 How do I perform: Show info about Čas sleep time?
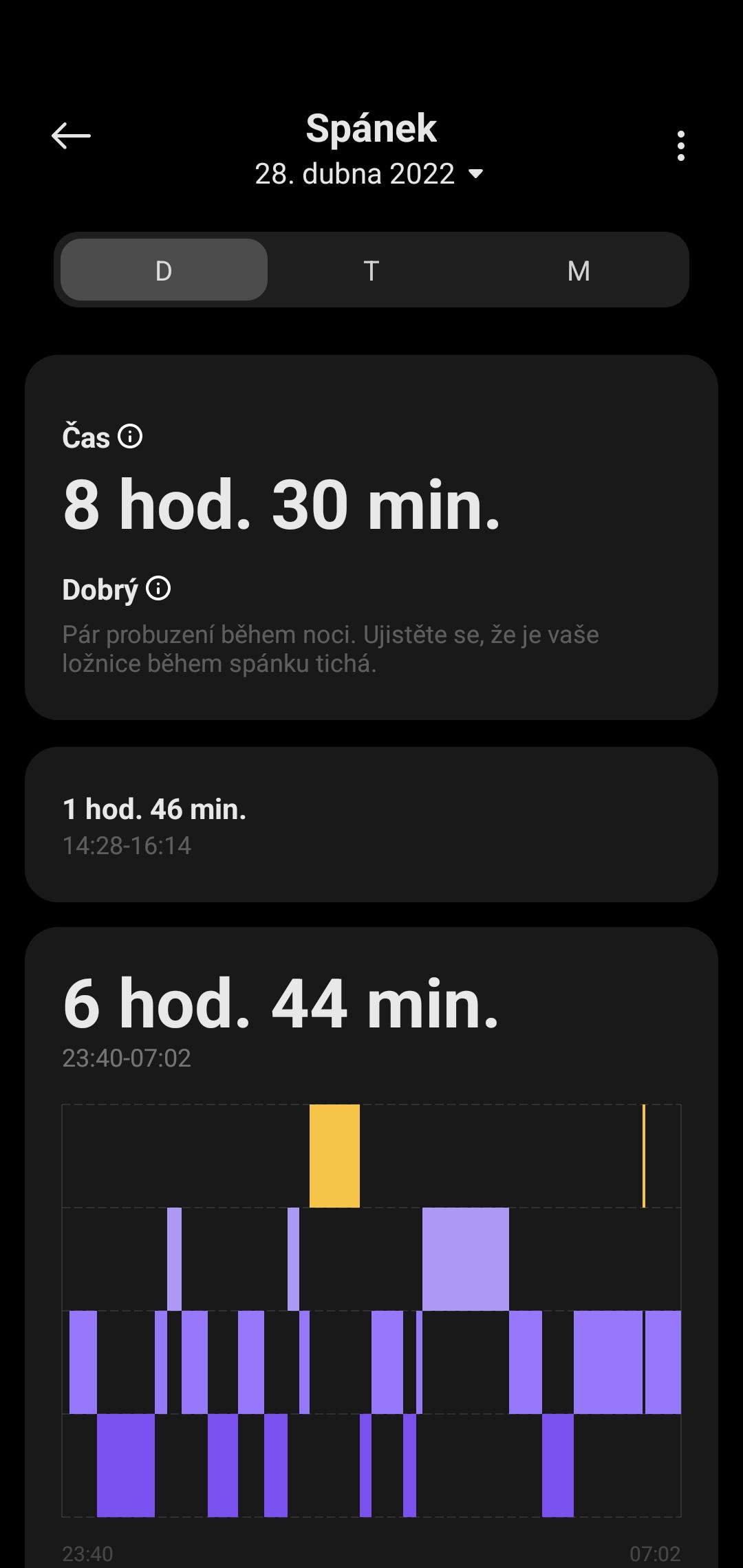point(130,436)
